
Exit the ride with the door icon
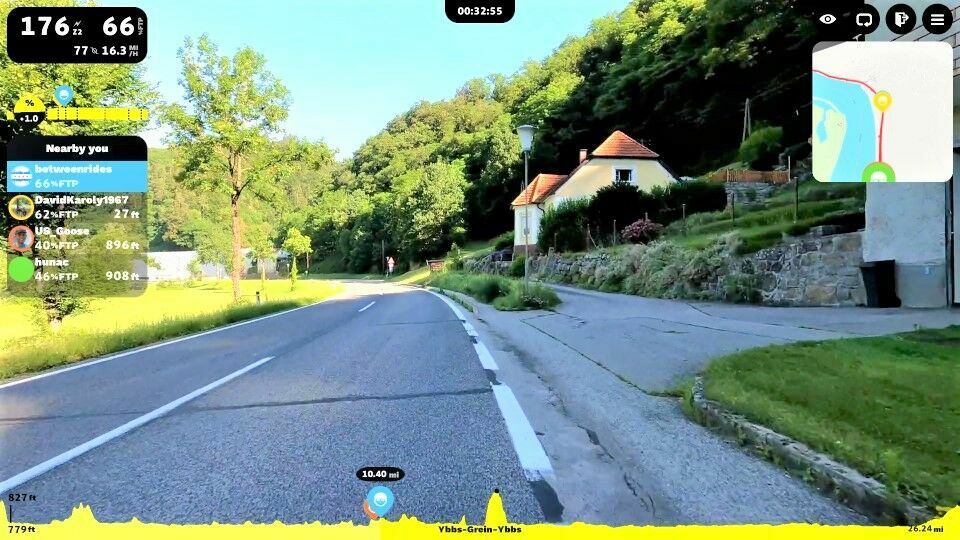point(901,19)
